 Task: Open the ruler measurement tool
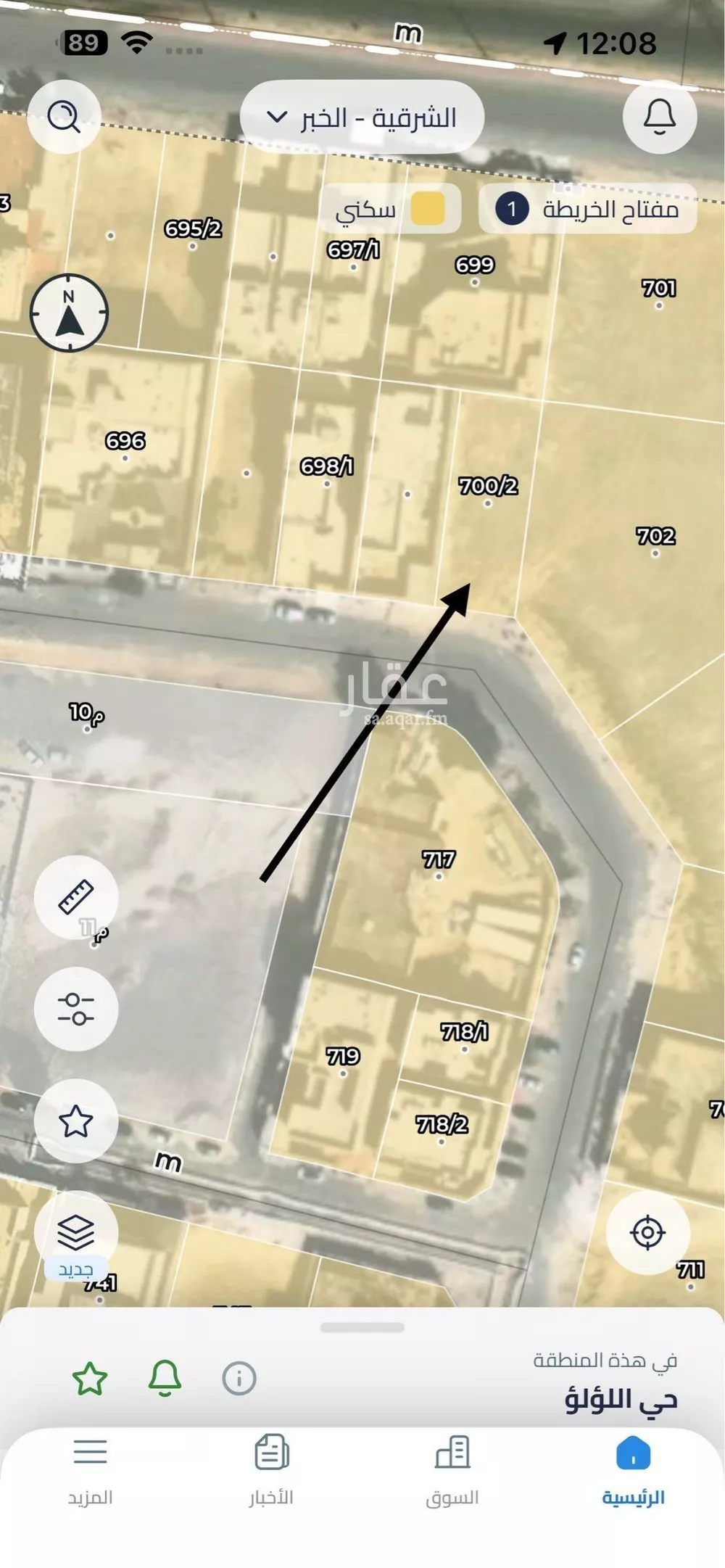coord(76,896)
